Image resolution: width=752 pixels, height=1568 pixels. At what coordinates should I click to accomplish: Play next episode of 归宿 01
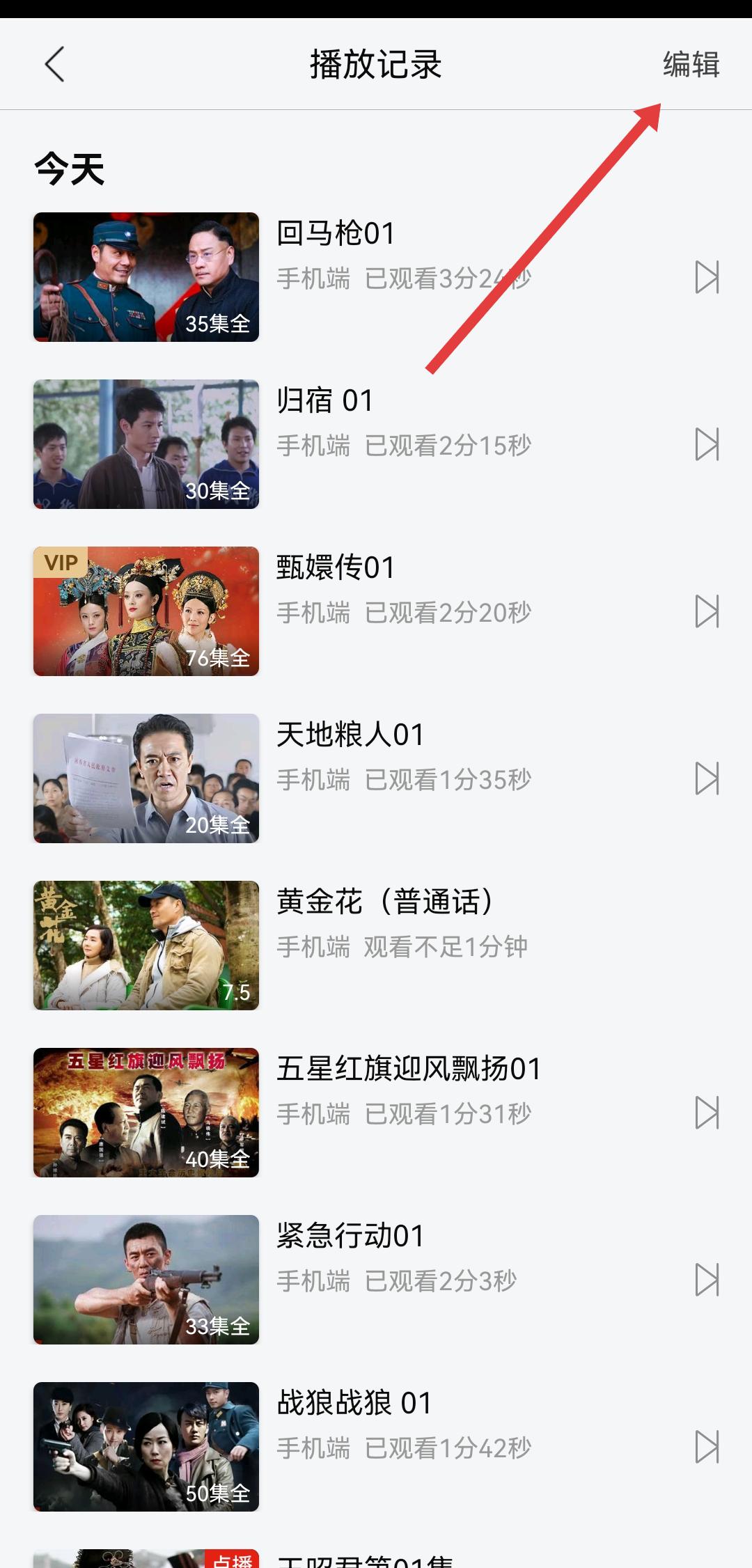[707, 444]
